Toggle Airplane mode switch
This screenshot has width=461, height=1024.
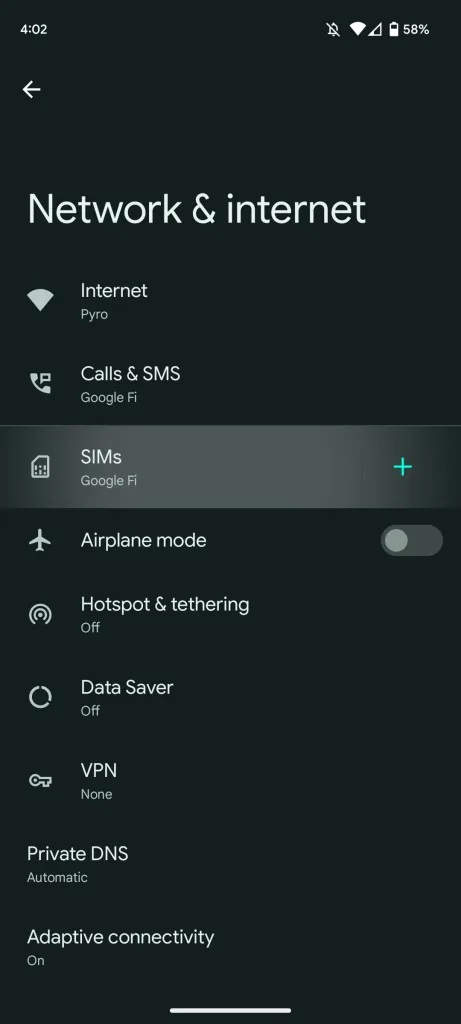pyautogui.click(x=411, y=541)
